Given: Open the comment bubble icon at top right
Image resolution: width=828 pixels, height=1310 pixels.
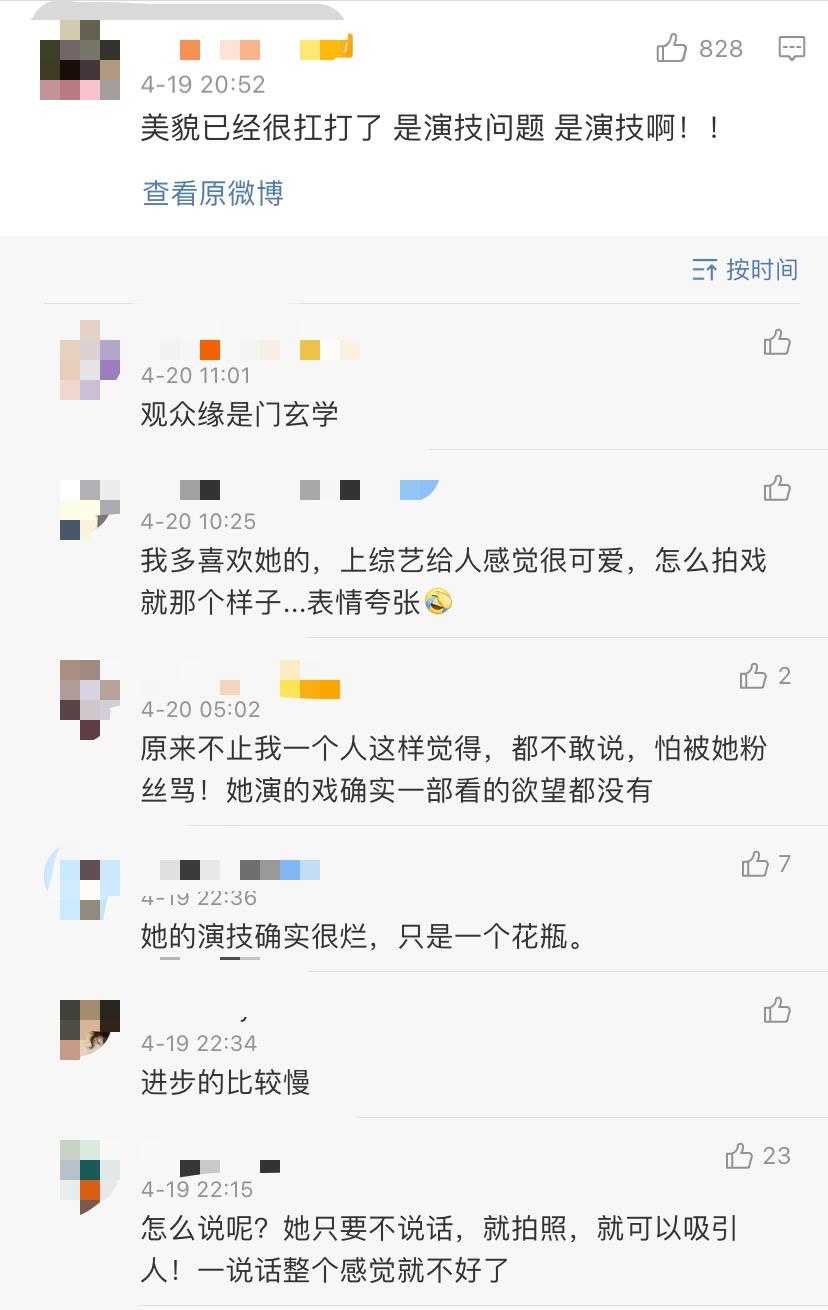Looking at the screenshot, I should (x=790, y=48).
